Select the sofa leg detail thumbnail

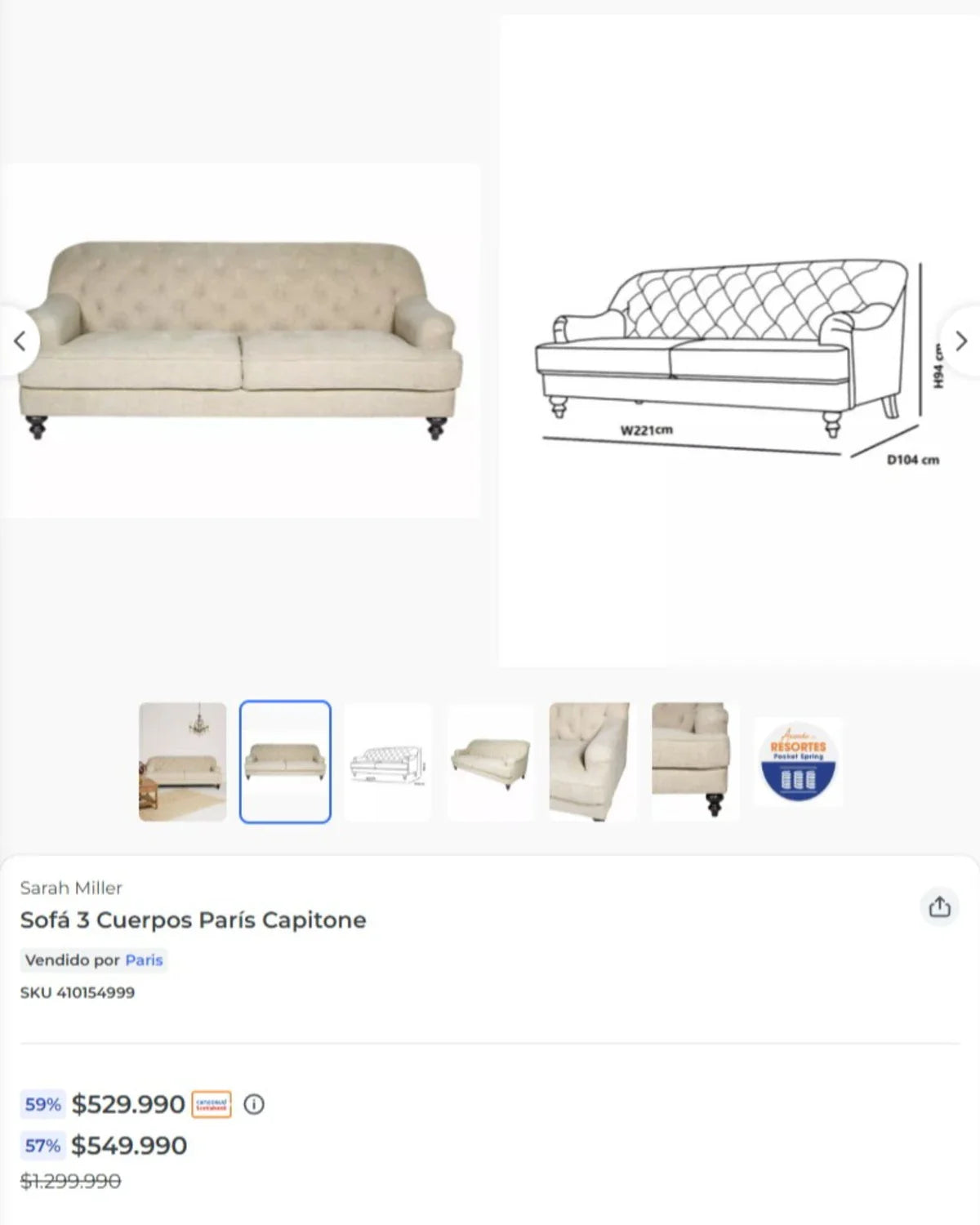coord(695,761)
